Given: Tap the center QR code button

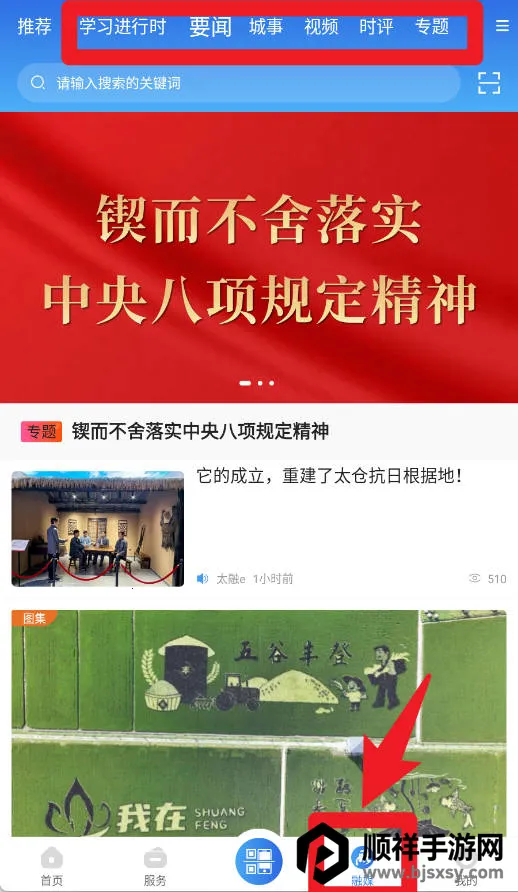Looking at the screenshot, I should pyautogui.click(x=259, y=861).
